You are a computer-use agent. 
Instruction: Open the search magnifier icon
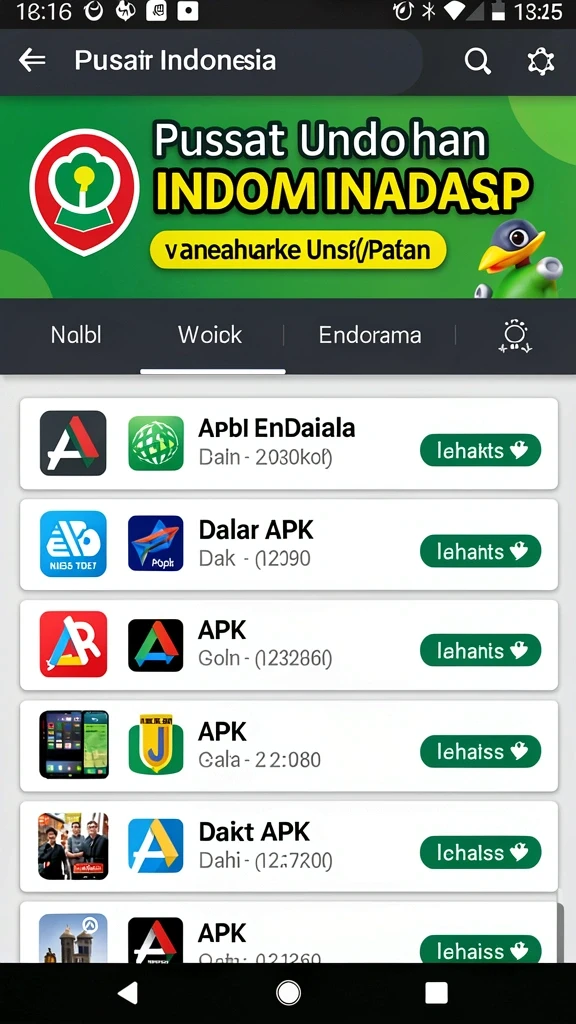[x=477, y=61]
